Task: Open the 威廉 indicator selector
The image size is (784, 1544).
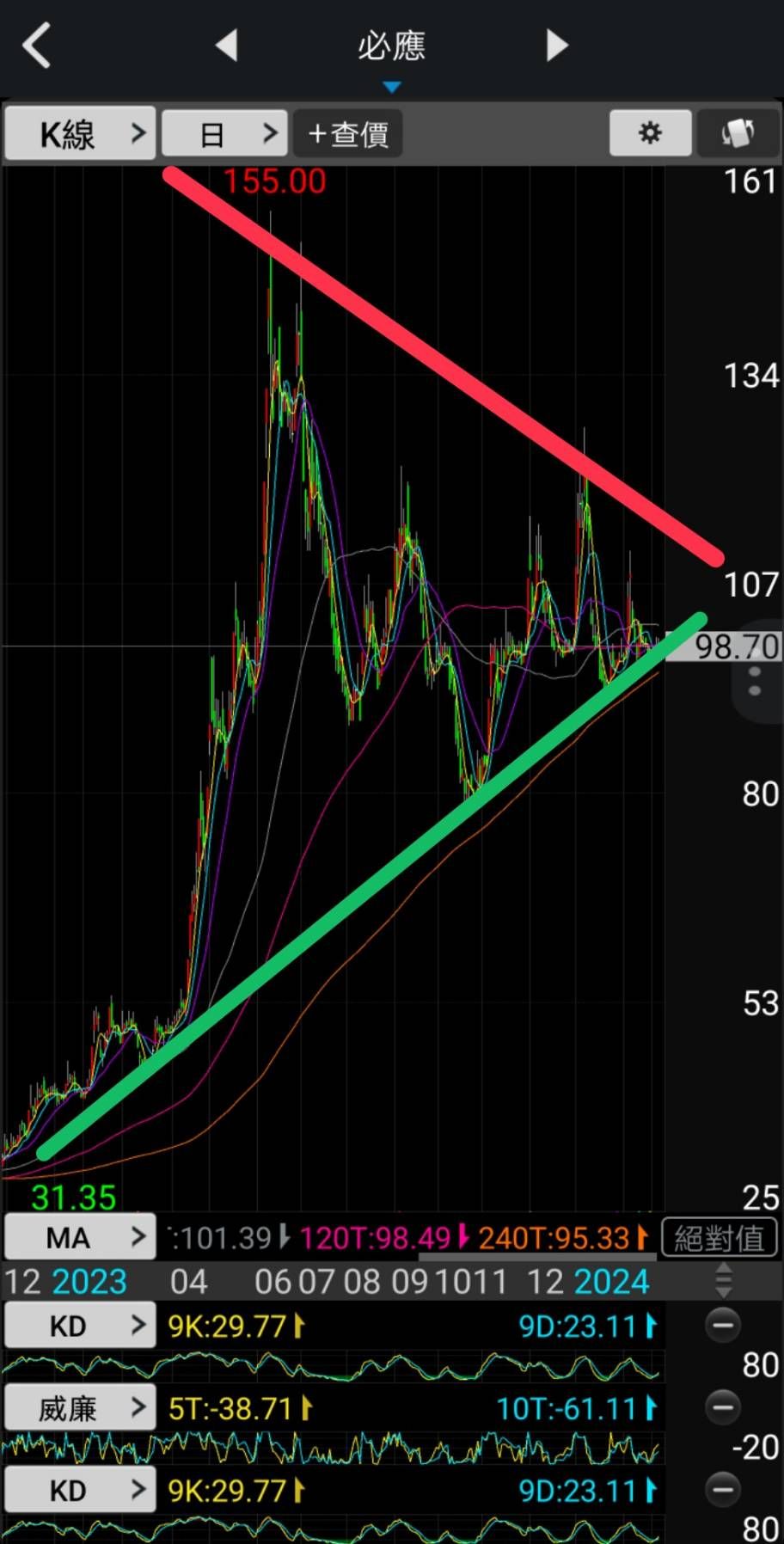Action: 81,1407
